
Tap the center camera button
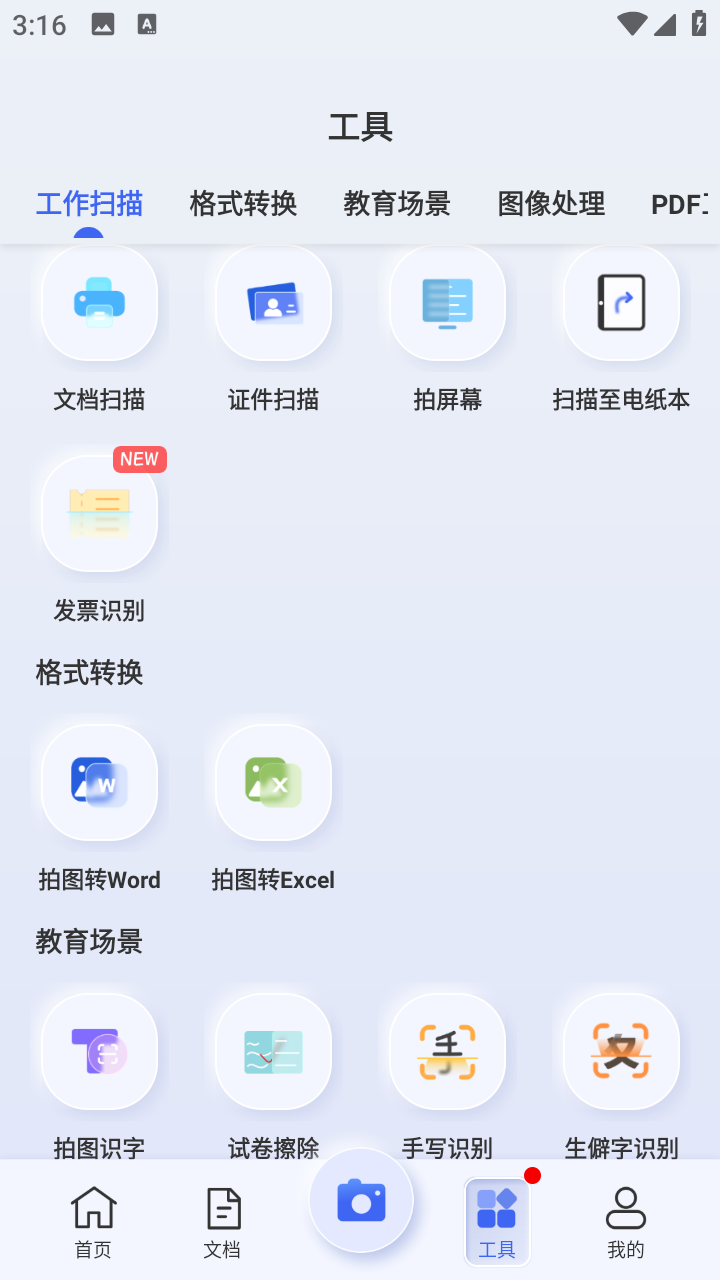point(361,1200)
